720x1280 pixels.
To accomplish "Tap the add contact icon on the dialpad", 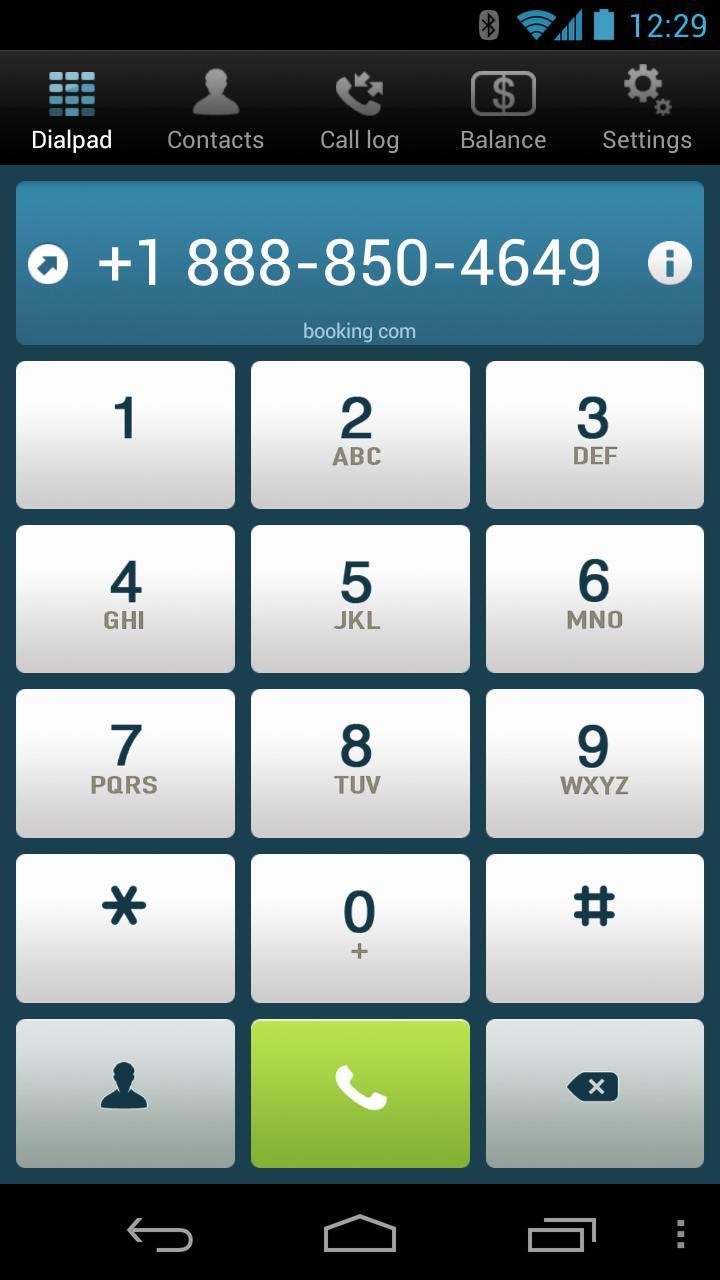I will click(x=124, y=1092).
